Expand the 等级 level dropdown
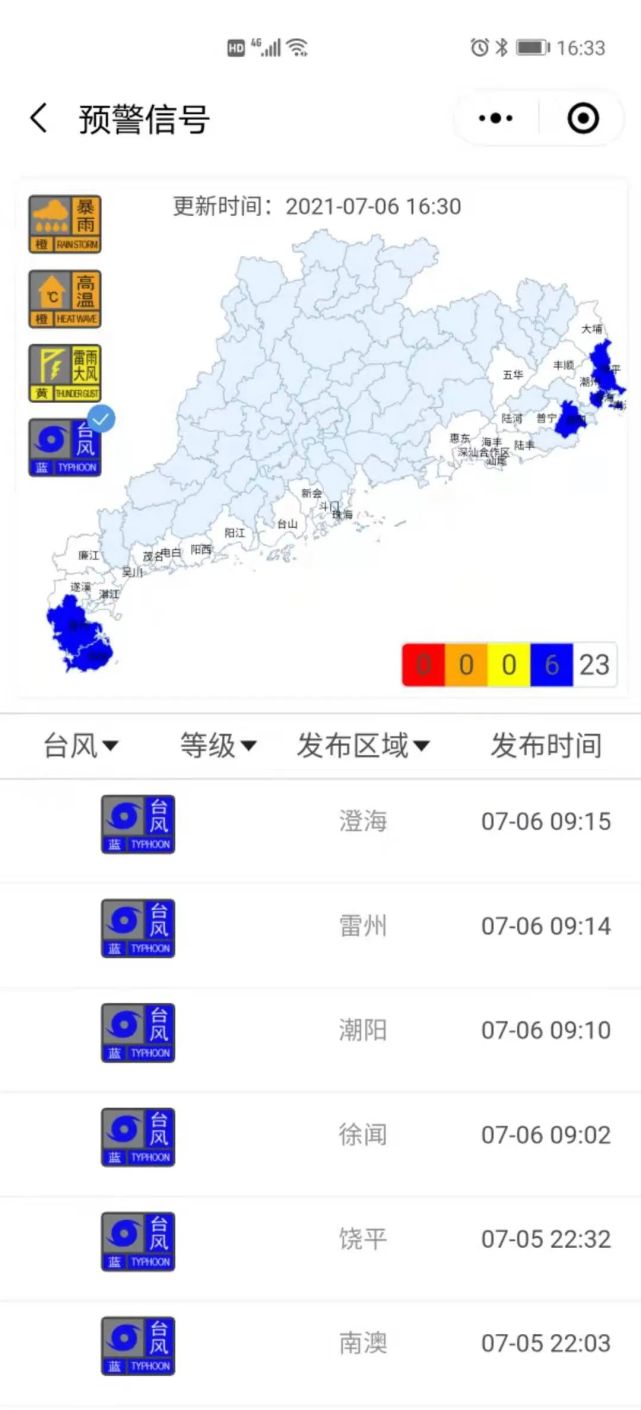Screen dimensions: 641x1410 [218, 745]
